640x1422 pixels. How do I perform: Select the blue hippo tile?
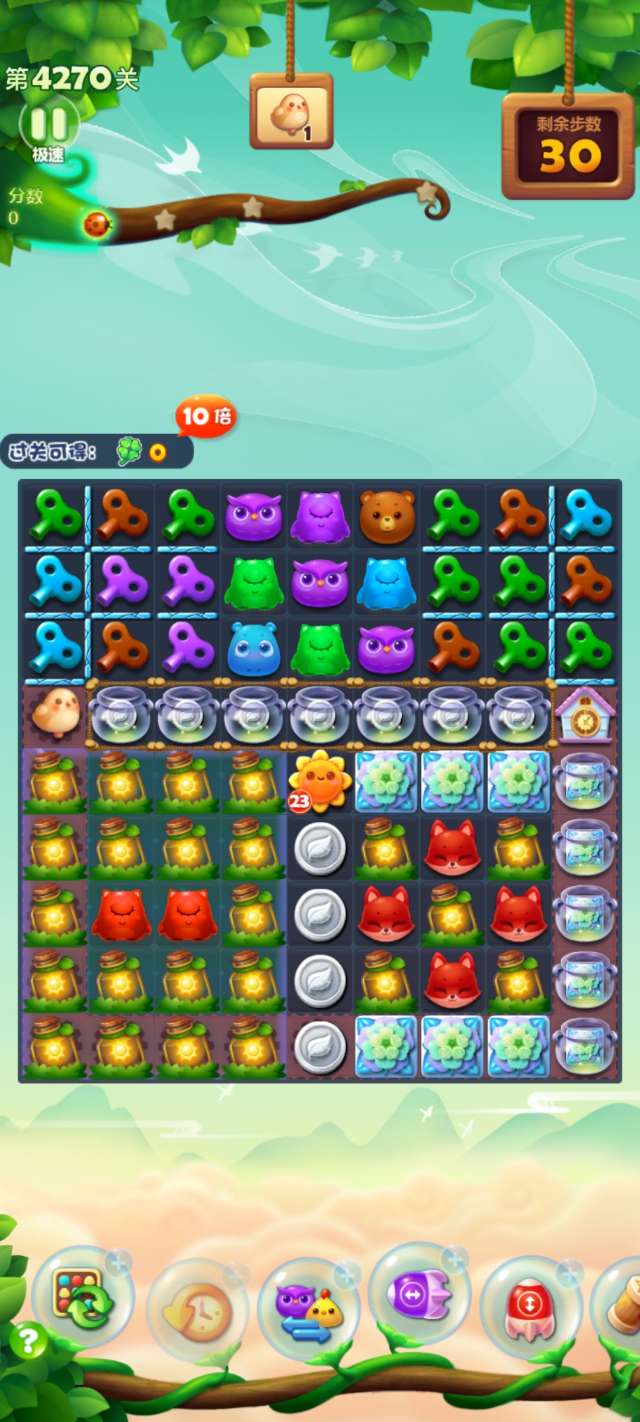coord(253,648)
